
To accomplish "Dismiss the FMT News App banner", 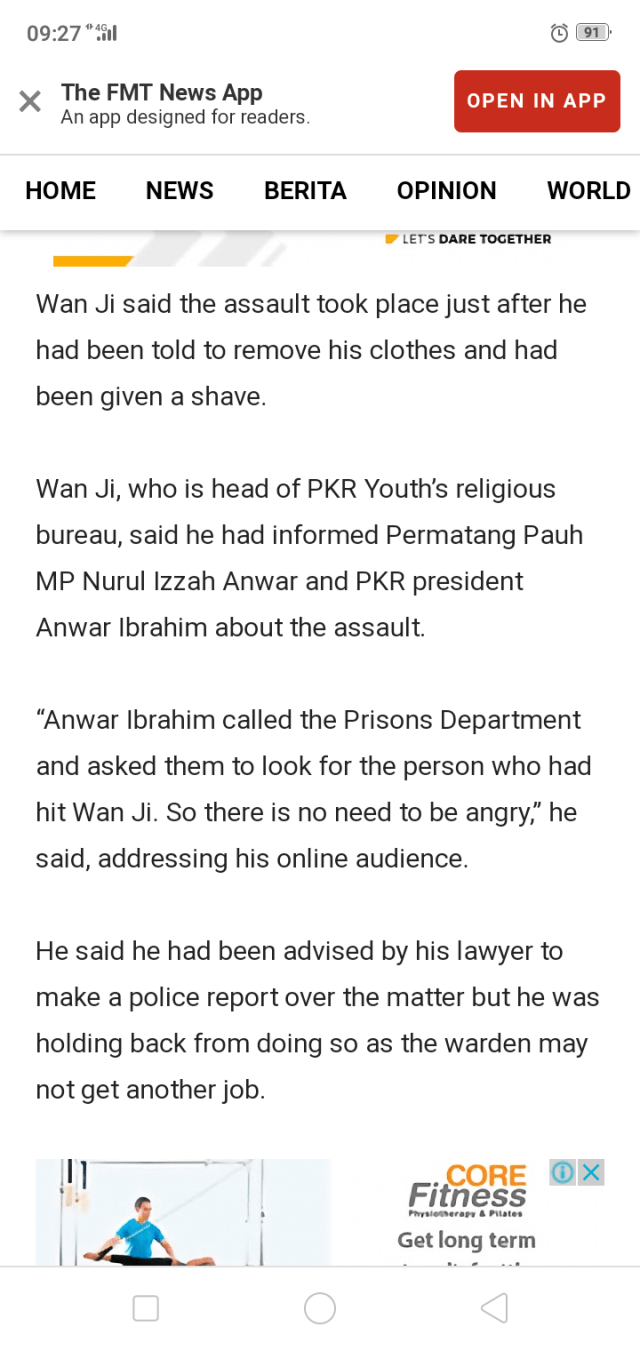I will [30, 101].
